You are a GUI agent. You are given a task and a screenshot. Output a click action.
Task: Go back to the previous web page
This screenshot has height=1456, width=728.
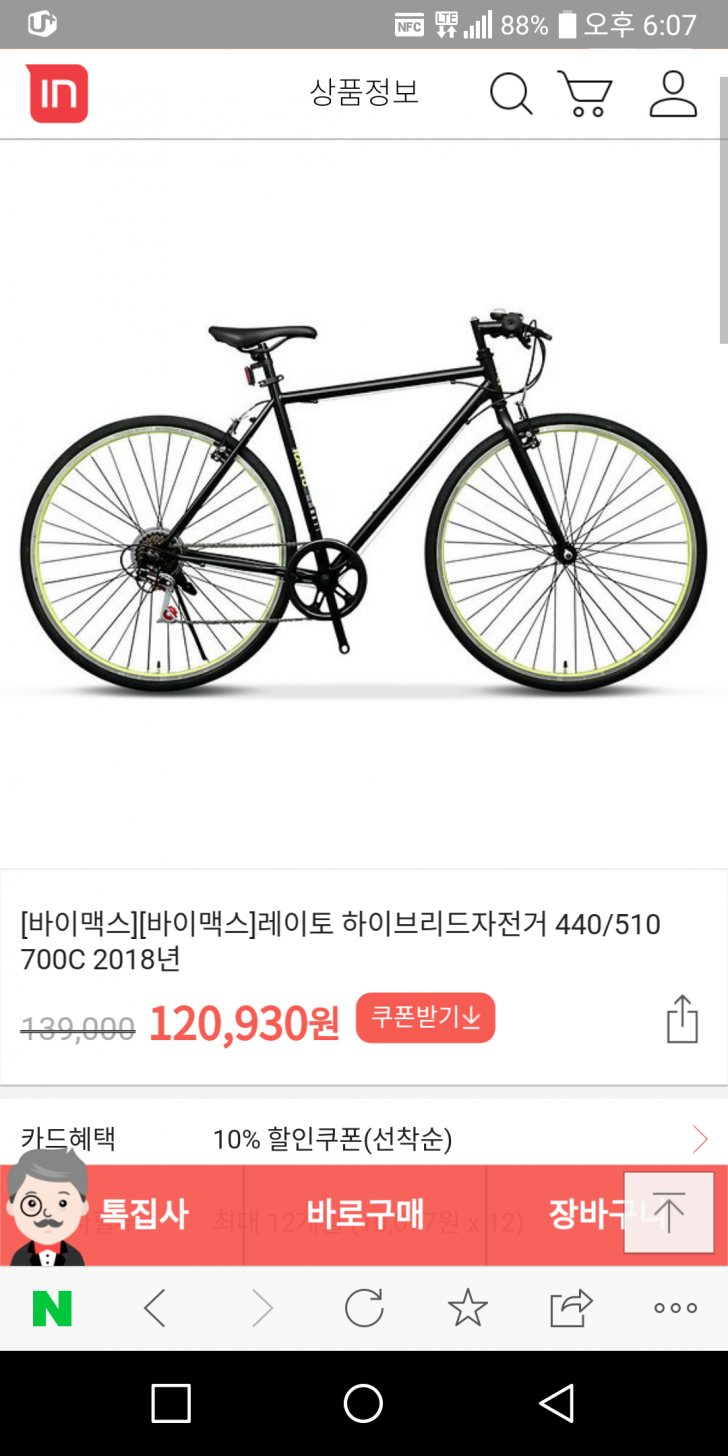pos(154,1308)
